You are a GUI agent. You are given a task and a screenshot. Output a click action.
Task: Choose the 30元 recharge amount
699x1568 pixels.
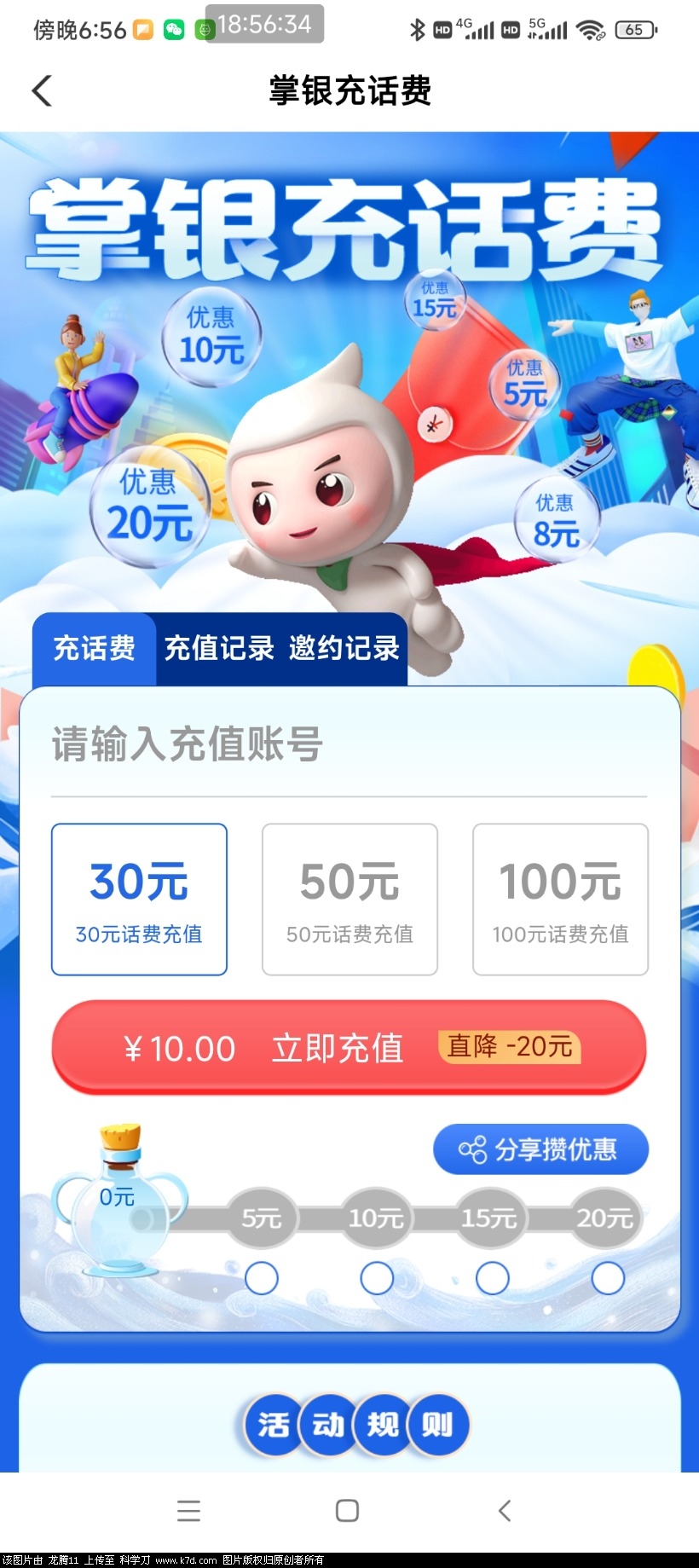point(139,899)
